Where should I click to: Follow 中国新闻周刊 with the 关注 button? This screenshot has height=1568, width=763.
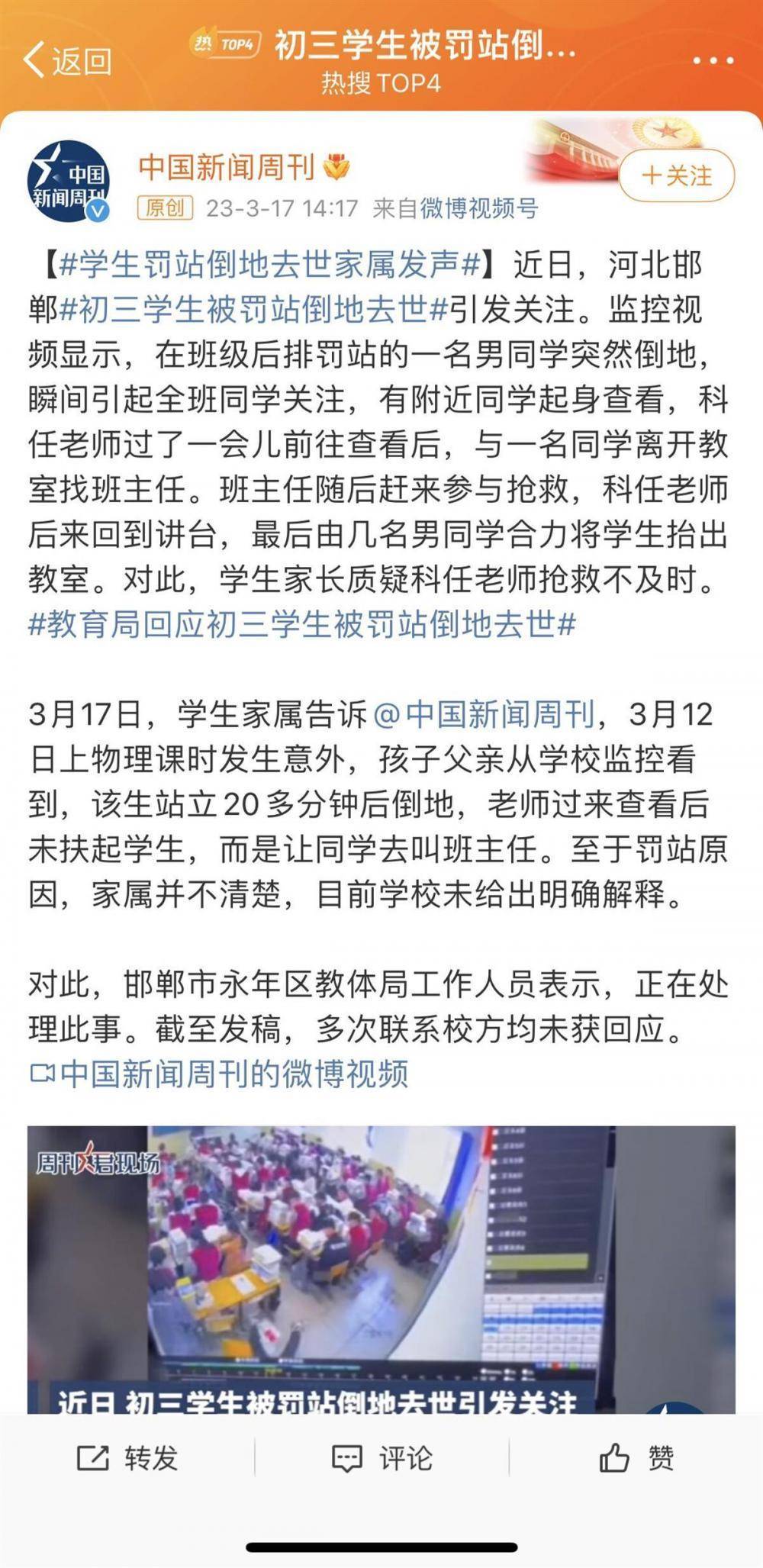tap(676, 176)
